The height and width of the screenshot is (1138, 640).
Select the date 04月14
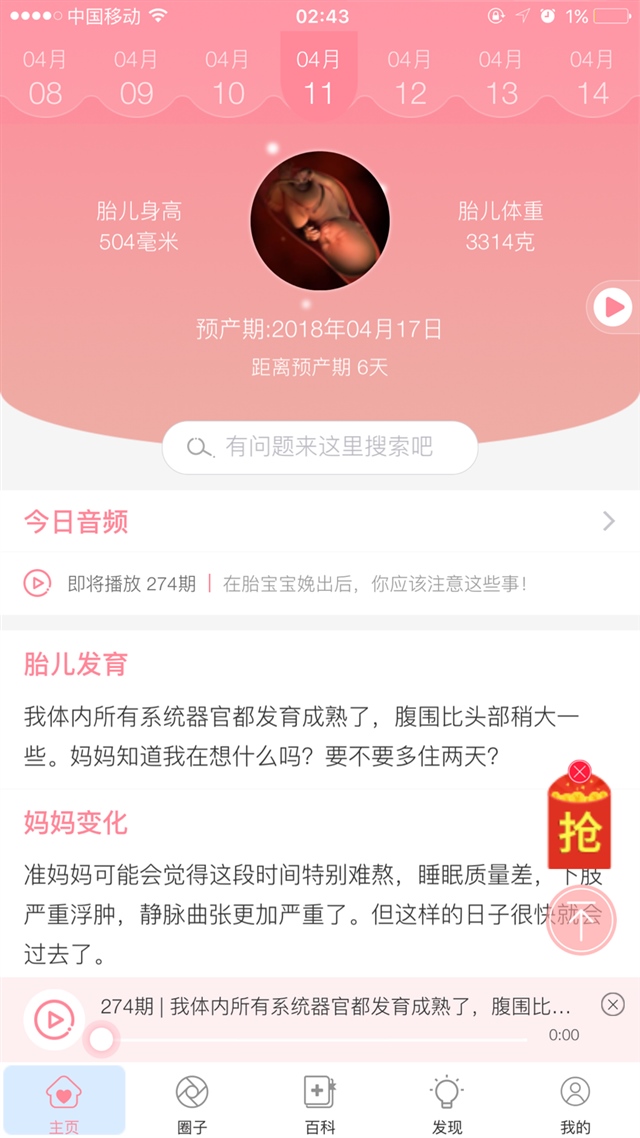pos(592,78)
